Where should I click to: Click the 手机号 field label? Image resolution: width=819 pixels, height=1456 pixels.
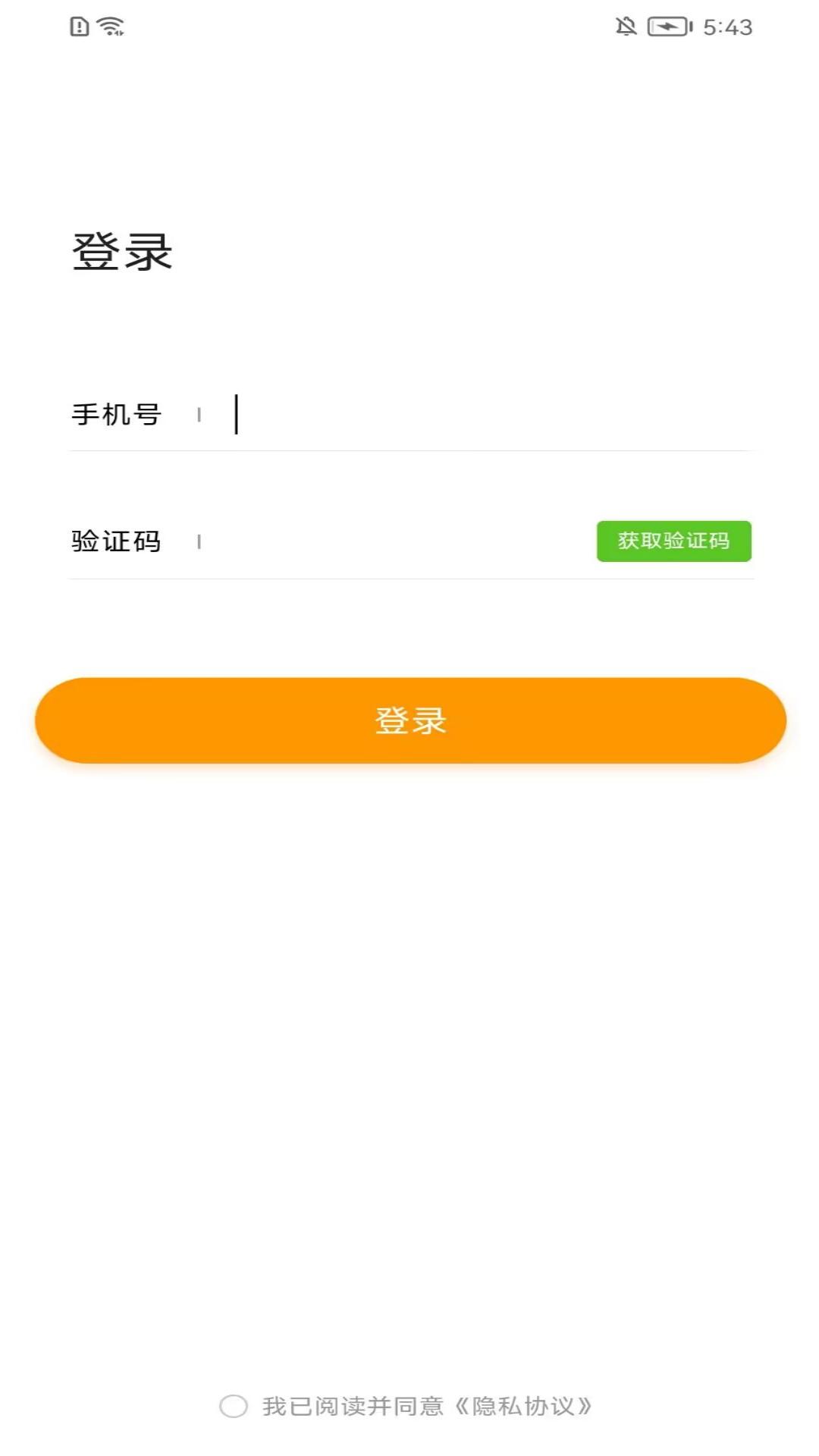pyautogui.click(x=116, y=413)
